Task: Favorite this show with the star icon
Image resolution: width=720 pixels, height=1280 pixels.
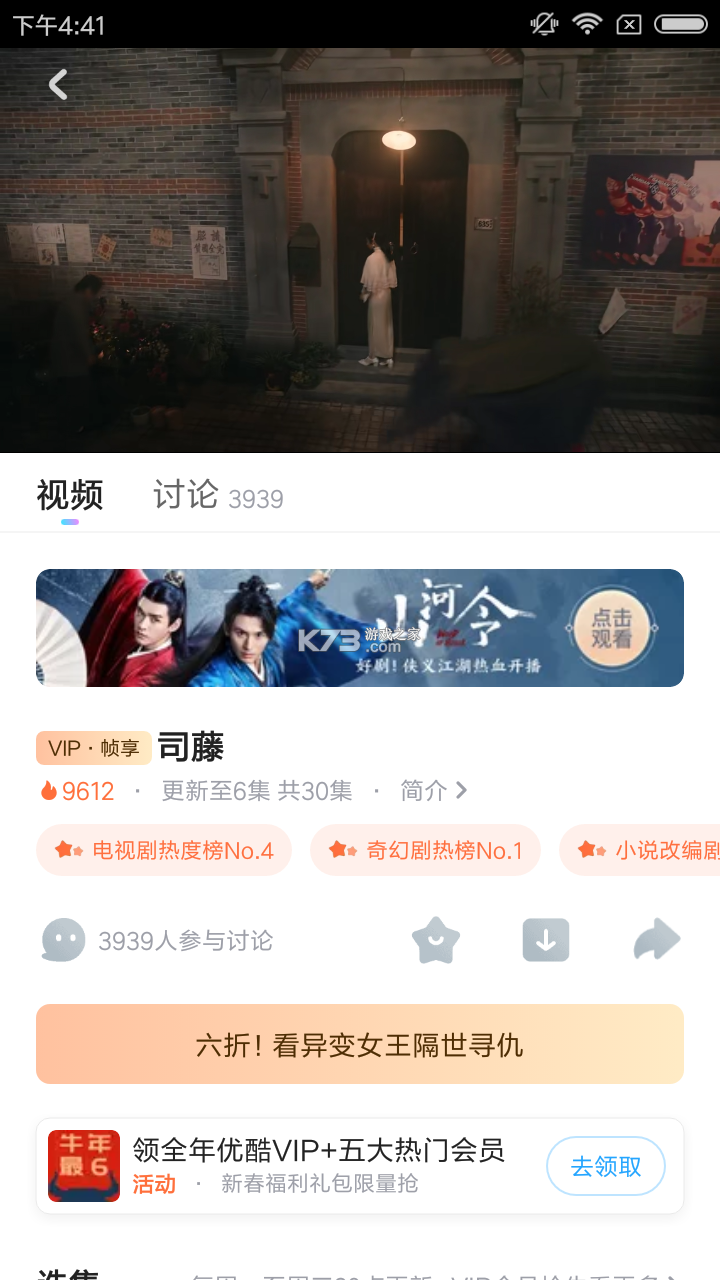Action: click(x=436, y=941)
